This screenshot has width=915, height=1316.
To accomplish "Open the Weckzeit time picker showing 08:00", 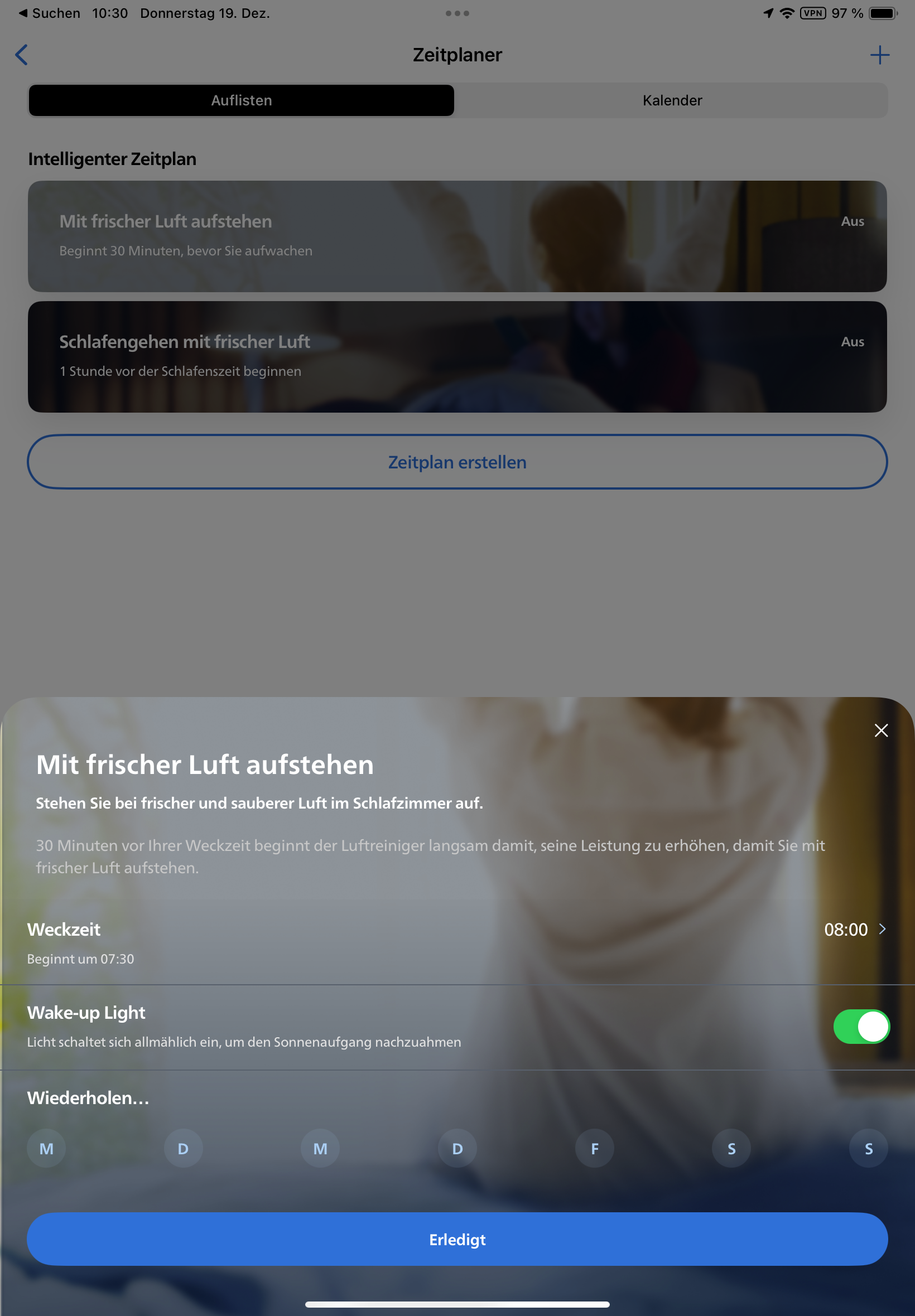I will coord(854,929).
